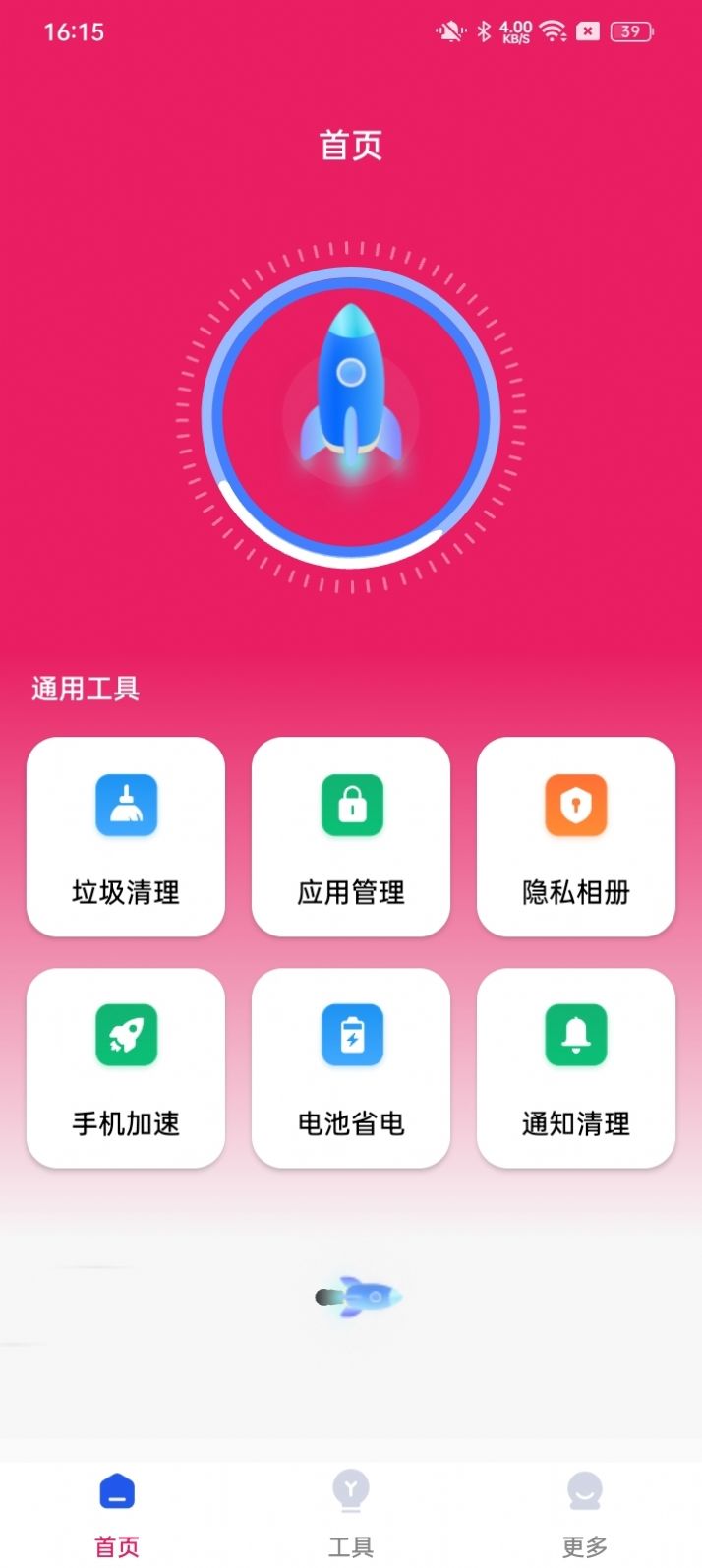Open 电池省电 battery saver
Viewport: 702px width, 1568px height.
tap(351, 1067)
